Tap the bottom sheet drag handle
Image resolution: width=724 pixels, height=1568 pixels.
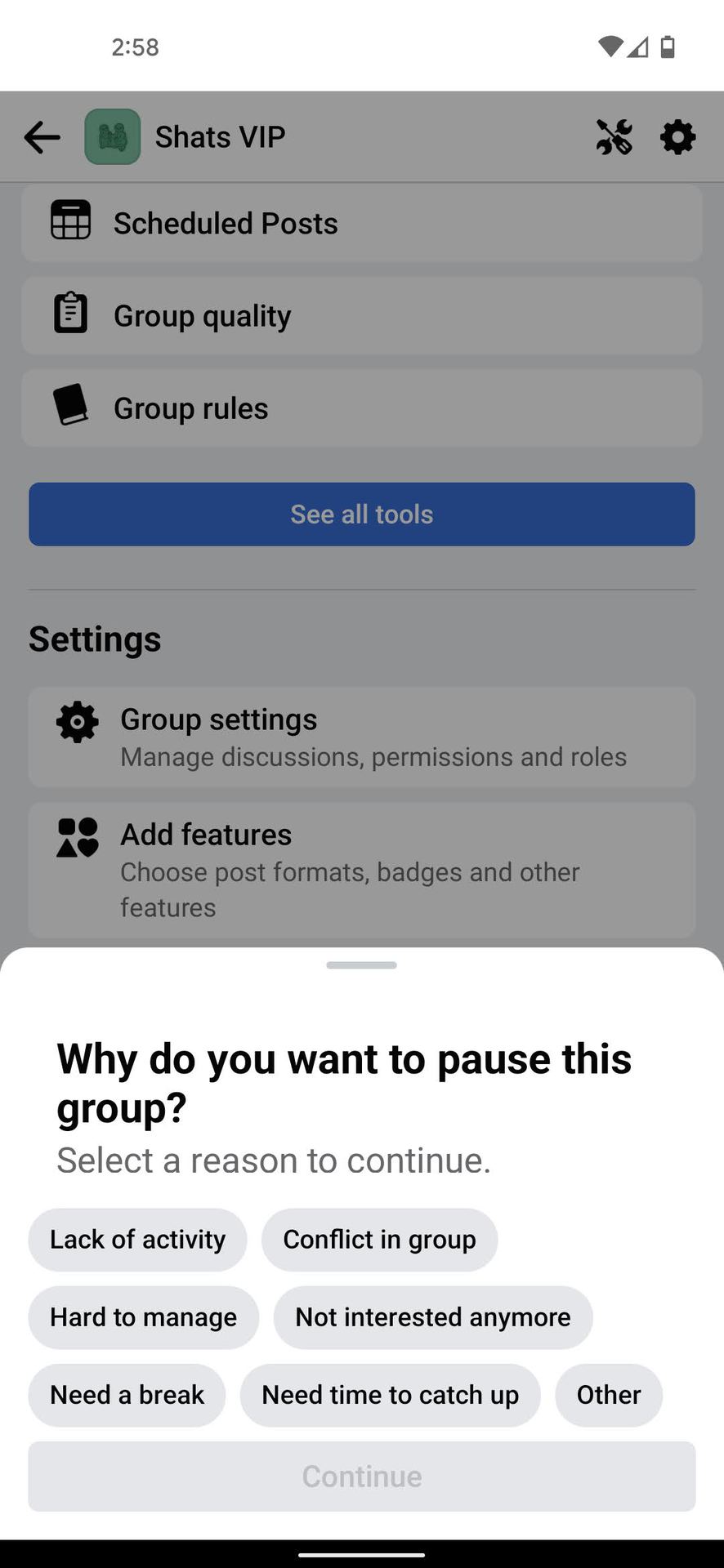click(x=361, y=965)
